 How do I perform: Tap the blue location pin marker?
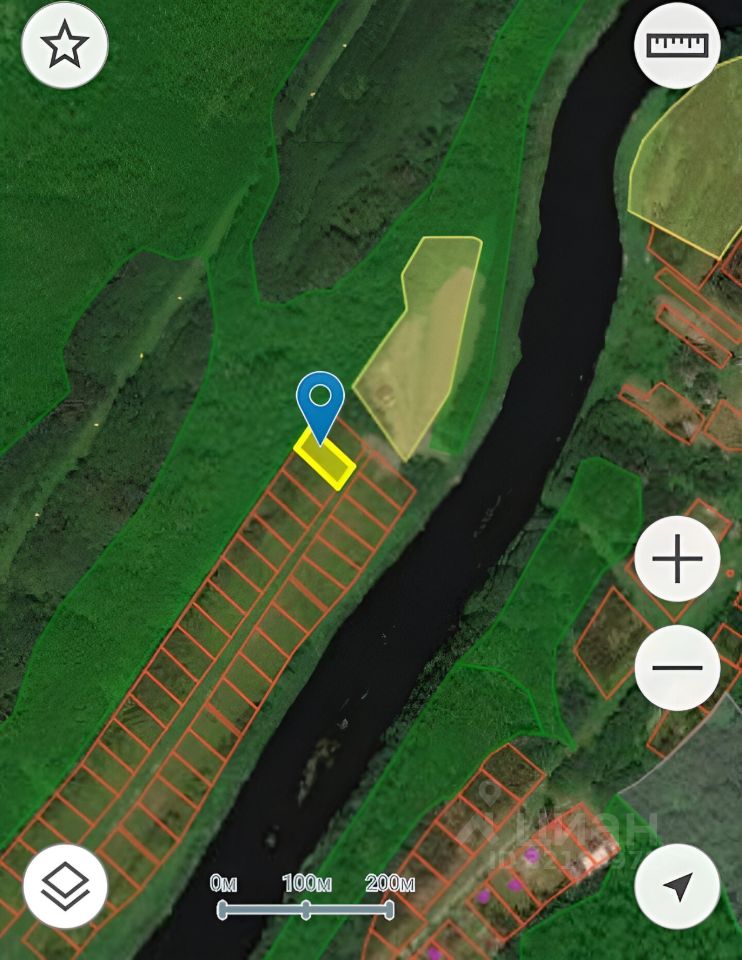(320, 400)
